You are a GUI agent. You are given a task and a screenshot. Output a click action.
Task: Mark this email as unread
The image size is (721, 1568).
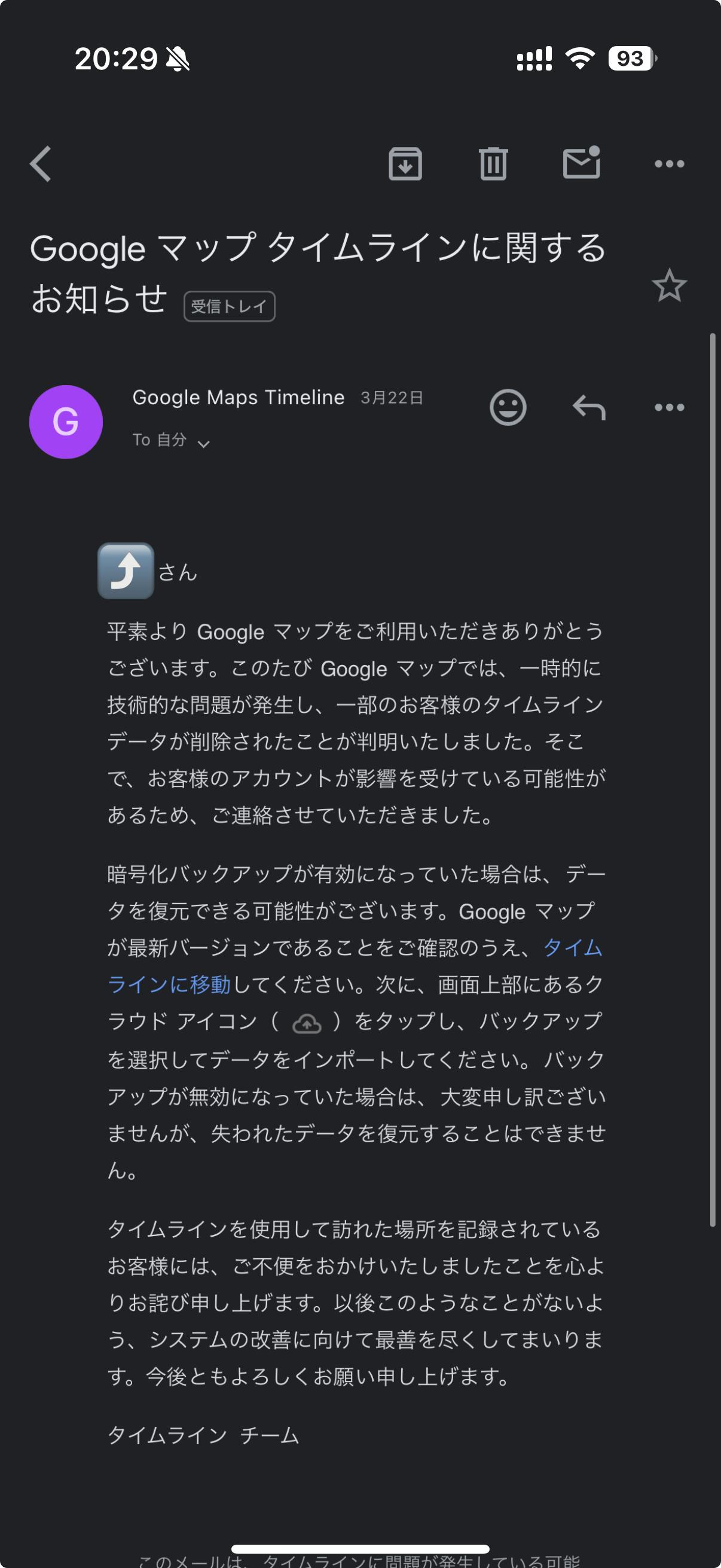click(x=582, y=163)
